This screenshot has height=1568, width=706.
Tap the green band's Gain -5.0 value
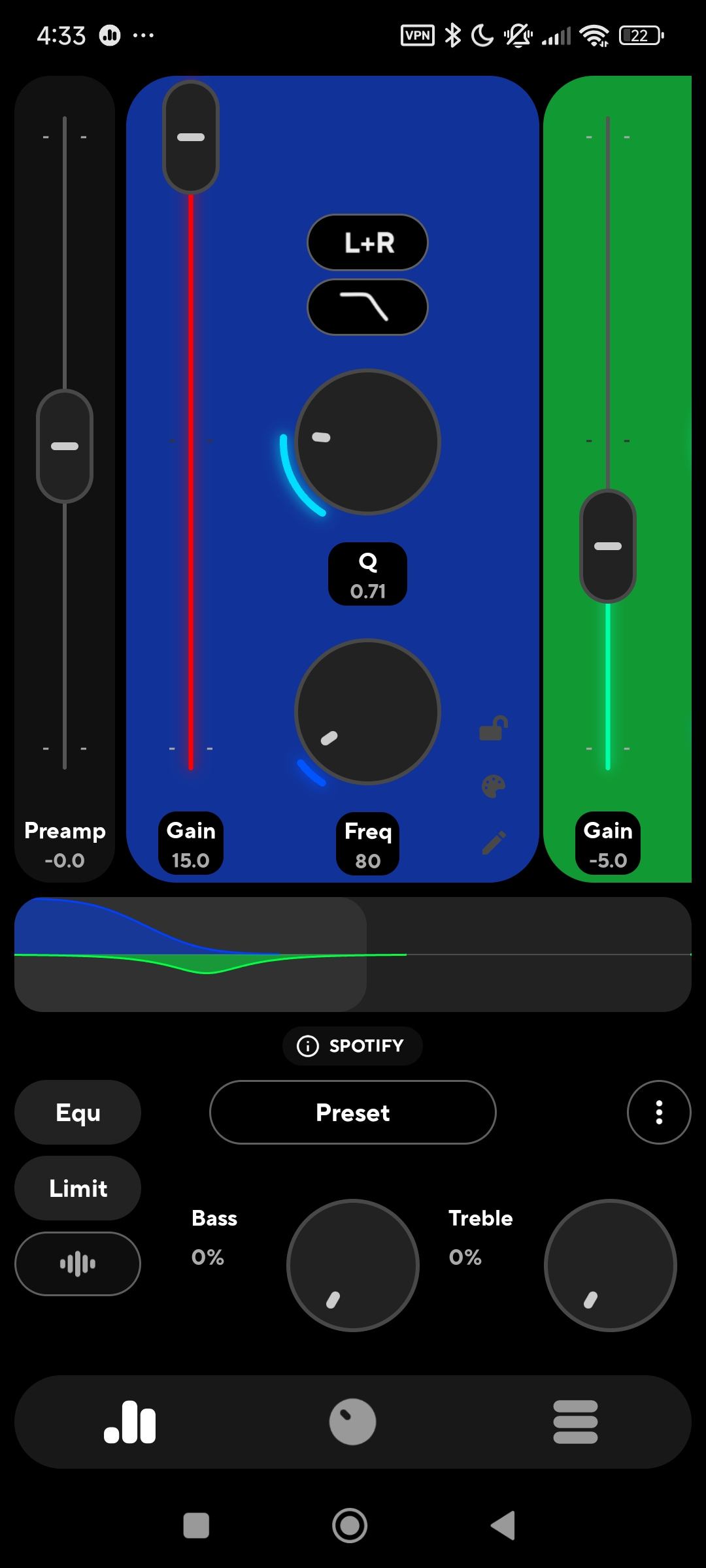(608, 843)
